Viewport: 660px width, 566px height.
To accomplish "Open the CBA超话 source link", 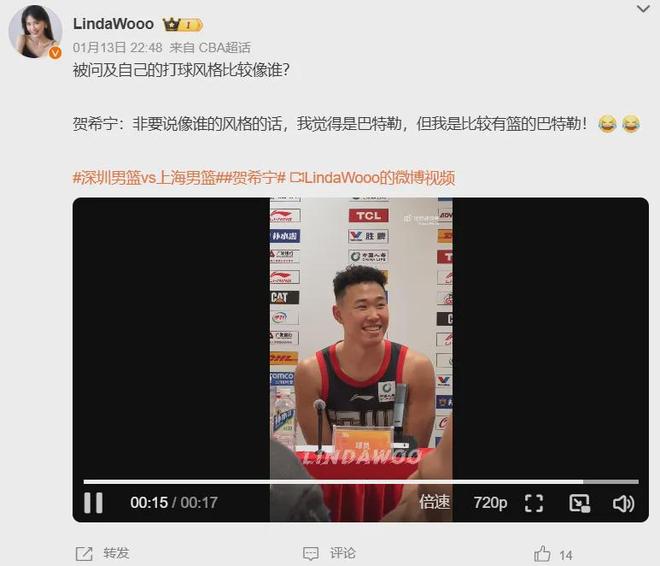I will (224, 47).
